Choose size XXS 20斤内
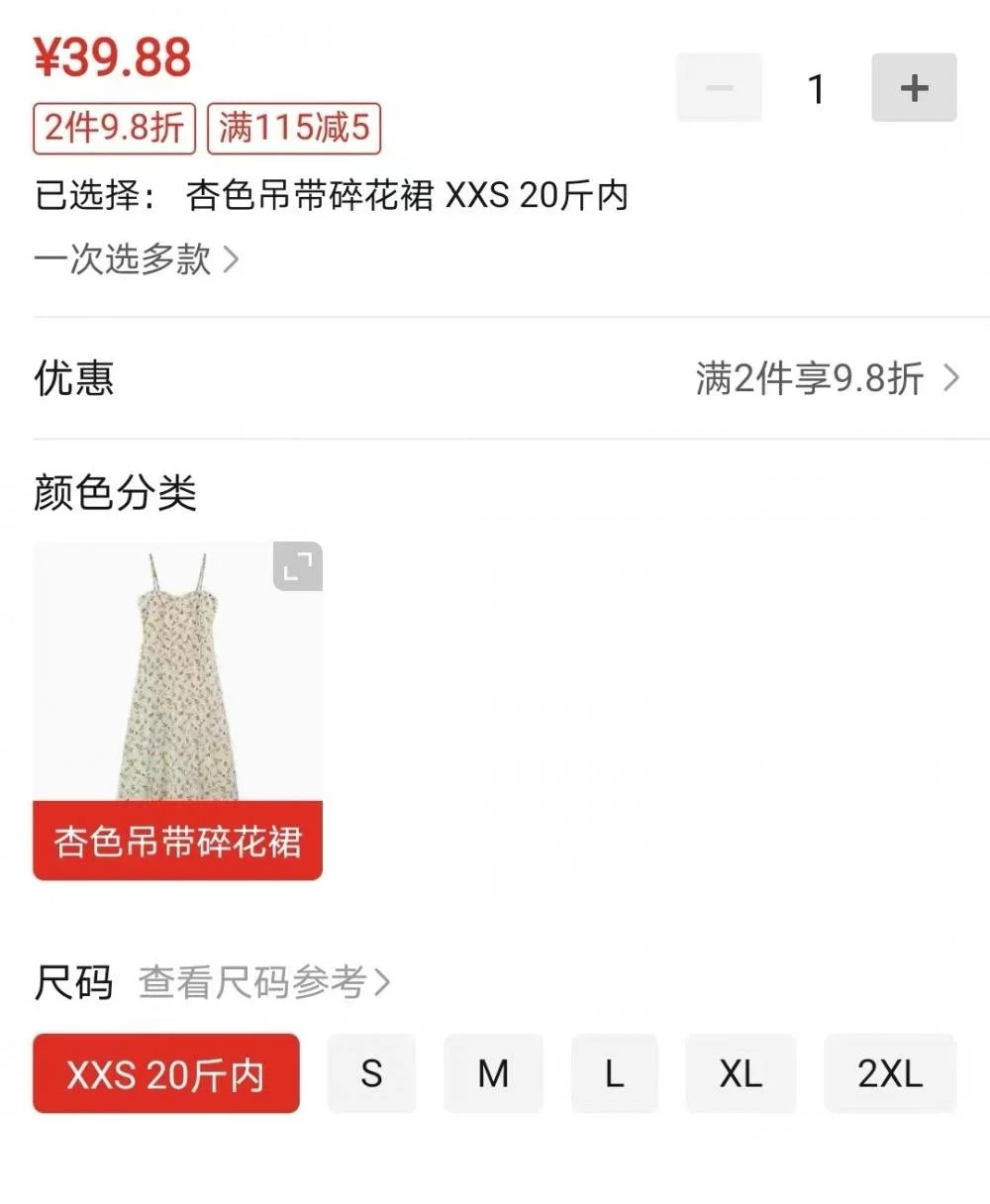 pos(166,1073)
